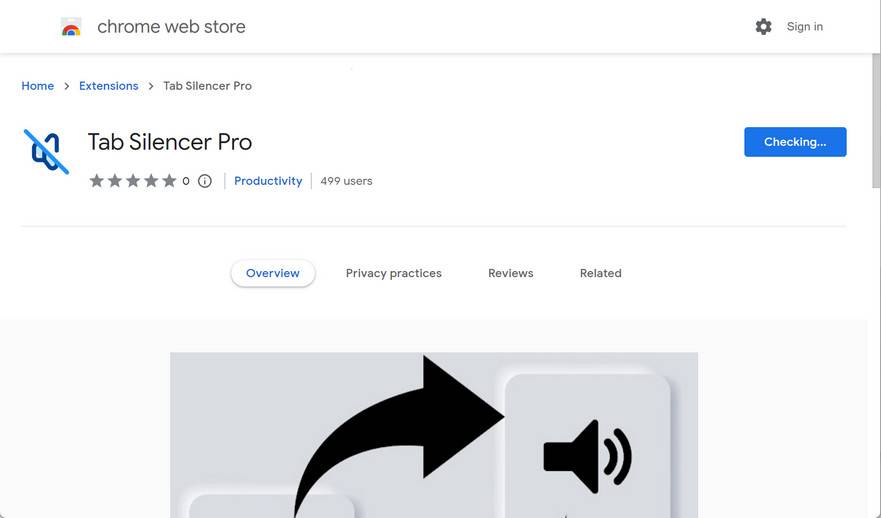Image resolution: width=881 pixels, height=518 pixels.
Task: Switch to the Privacy practices tab
Action: 393,273
